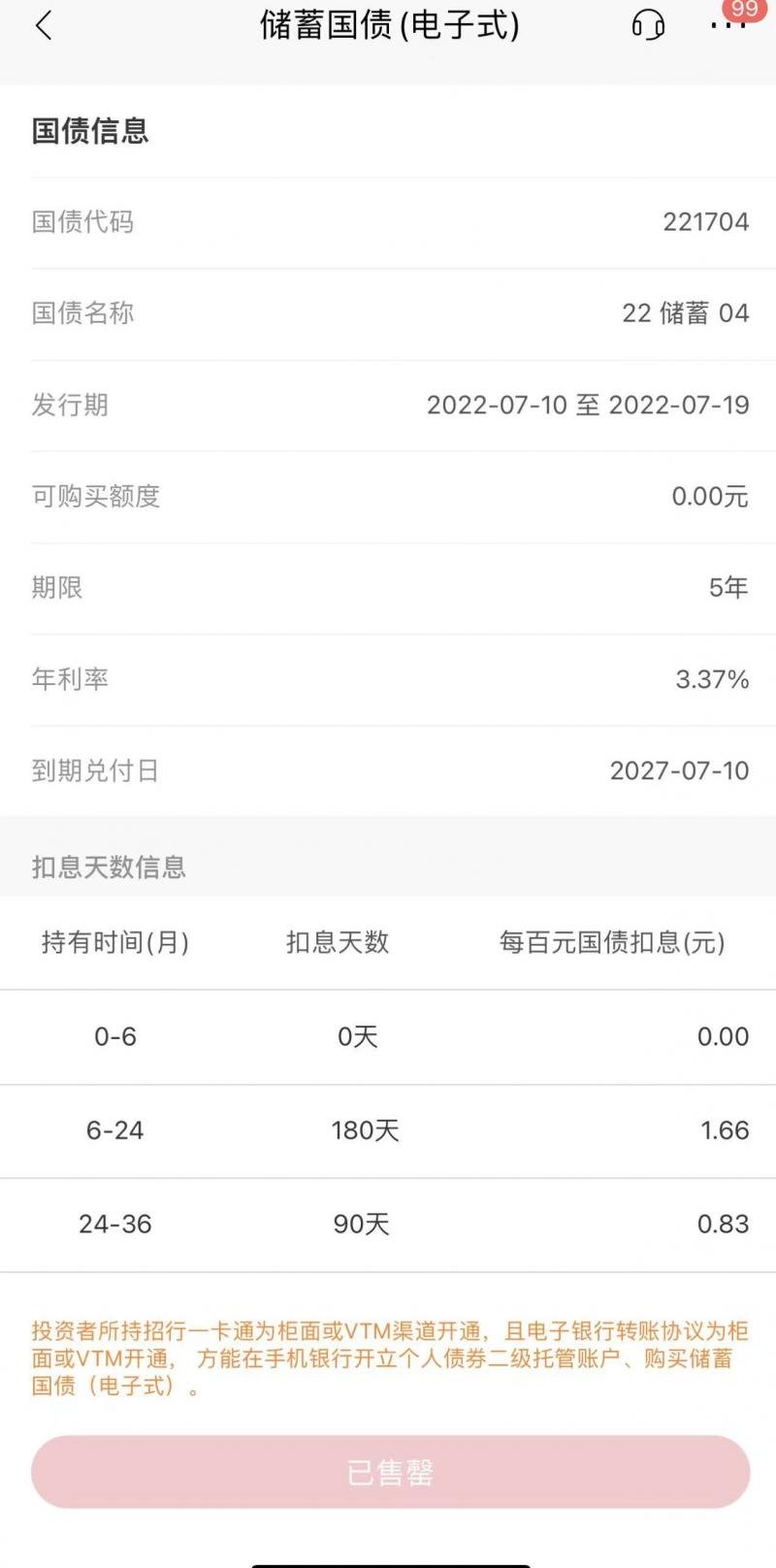Screen dimensions: 776x1568
Task: Select the 国债代码 row showing 221704
Action: coord(388,222)
